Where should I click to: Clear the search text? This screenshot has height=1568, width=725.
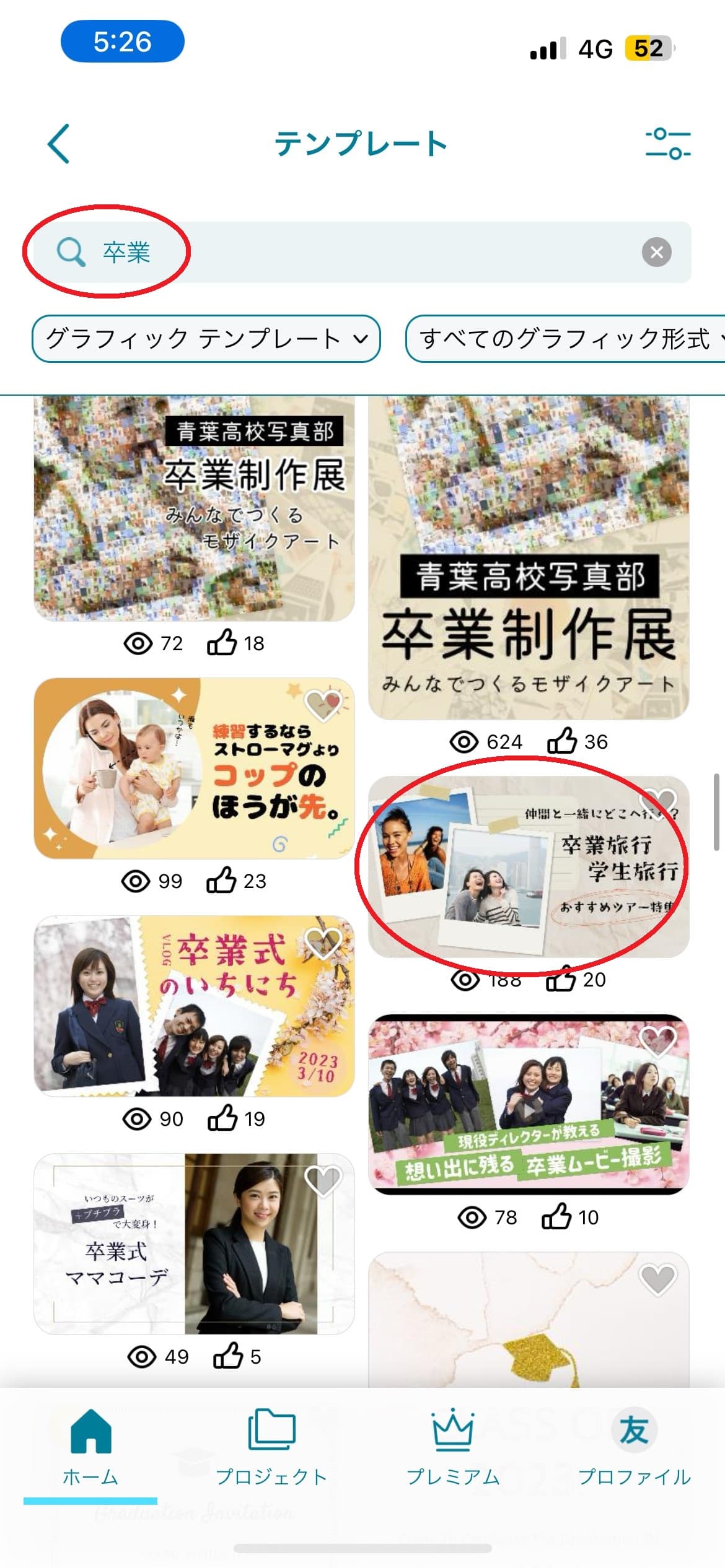[x=656, y=252]
